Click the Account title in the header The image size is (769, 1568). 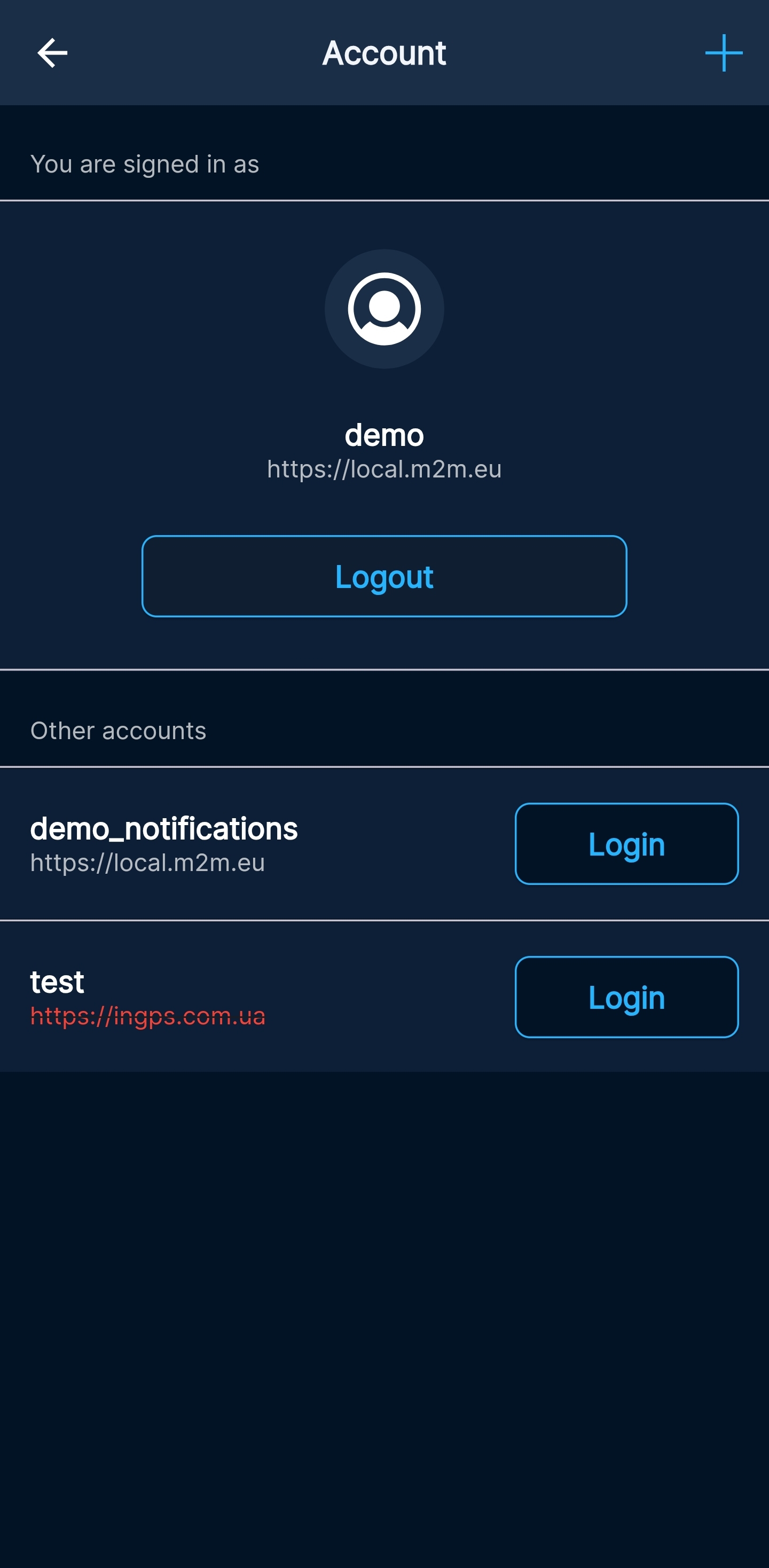(384, 53)
